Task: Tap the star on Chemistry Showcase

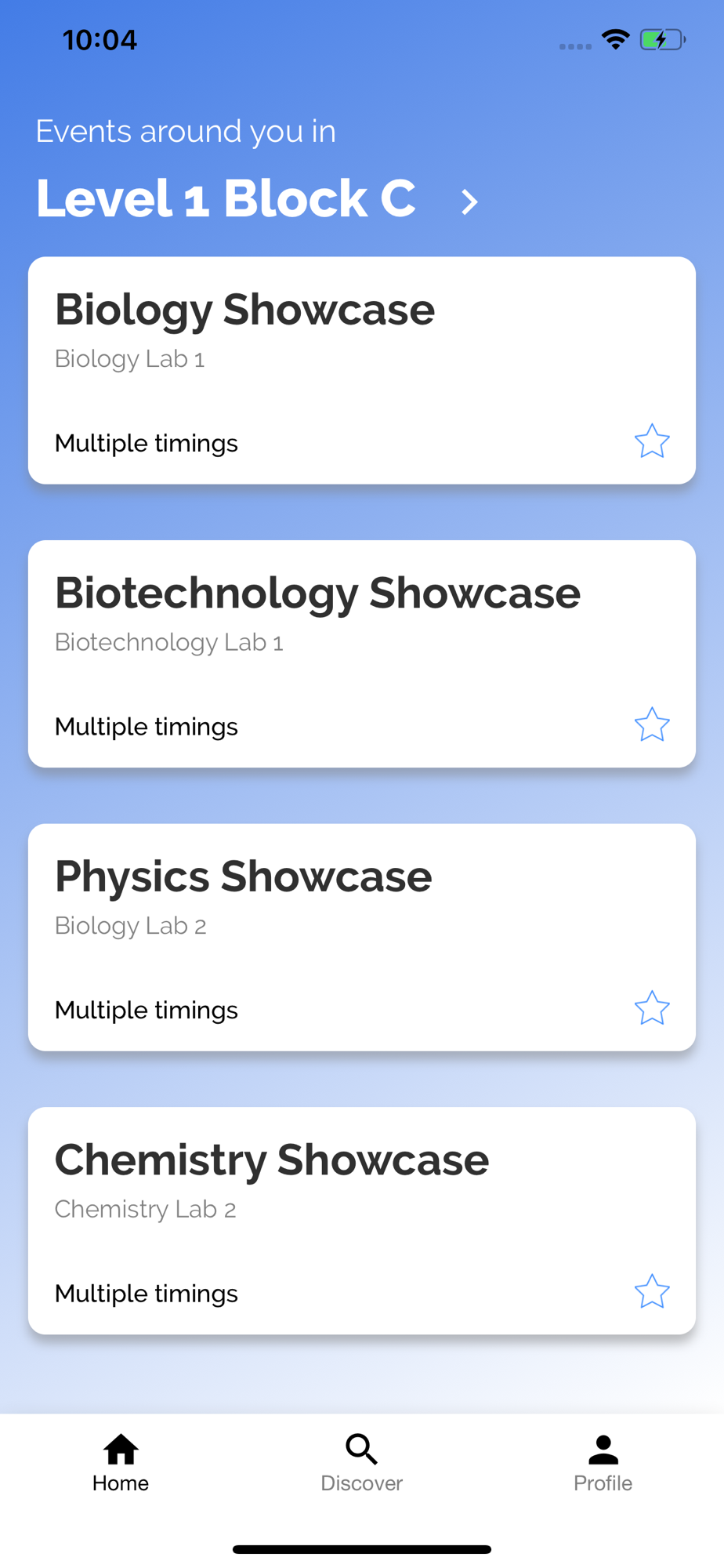Action: pyautogui.click(x=651, y=1292)
